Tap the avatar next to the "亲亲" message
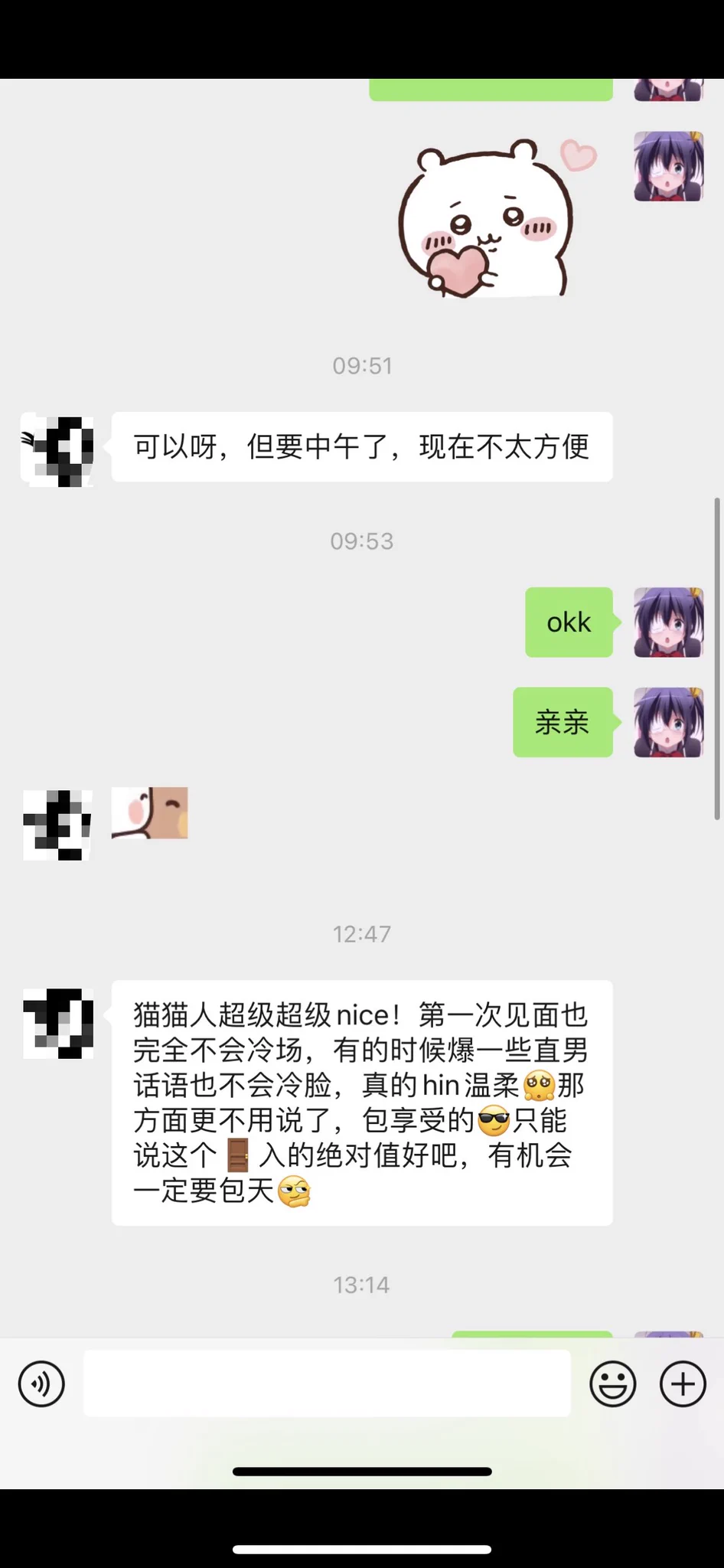The width and height of the screenshot is (724, 1568). [x=668, y=722]
